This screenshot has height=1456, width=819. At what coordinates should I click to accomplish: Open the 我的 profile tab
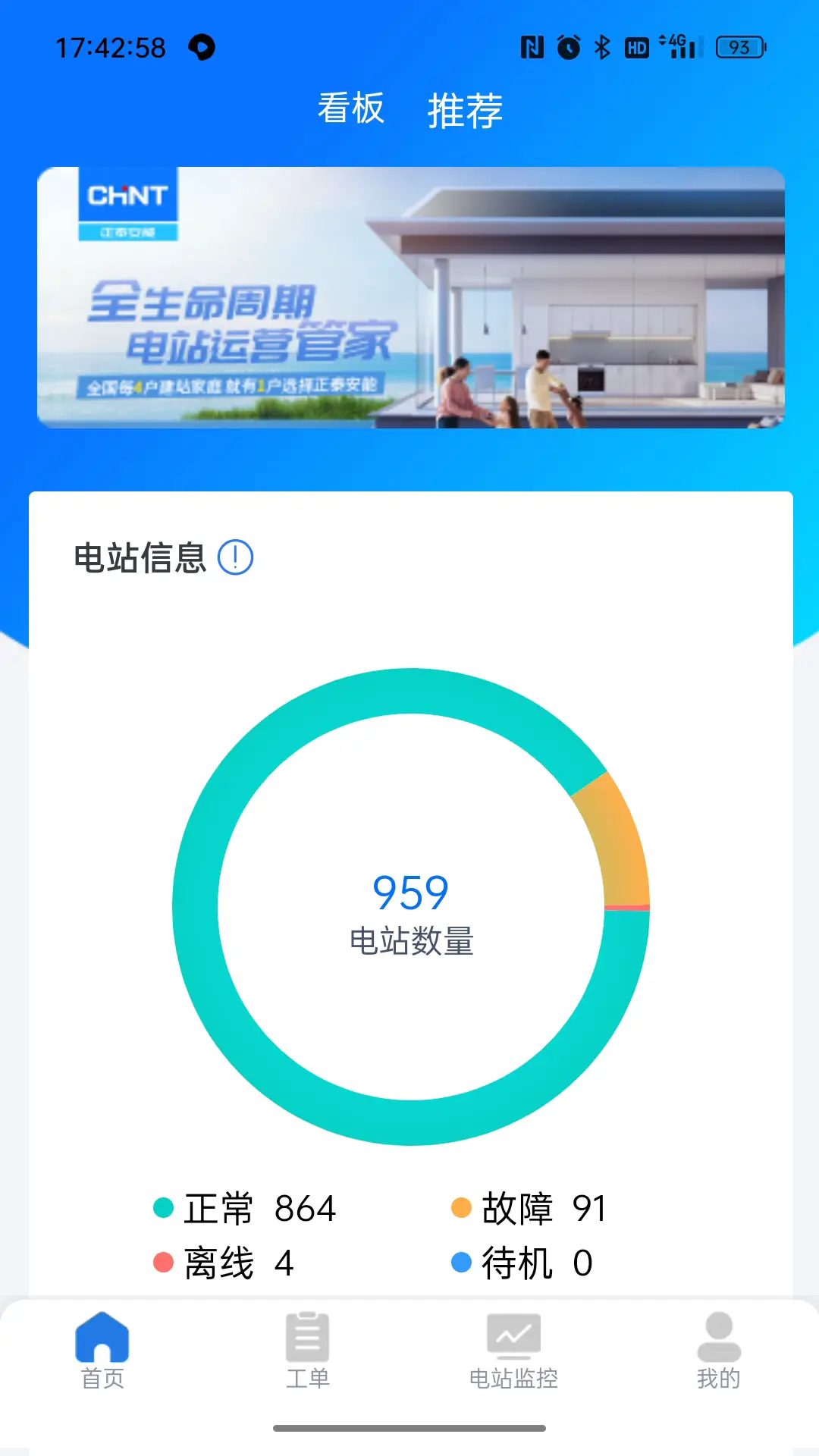[718, 1351]
